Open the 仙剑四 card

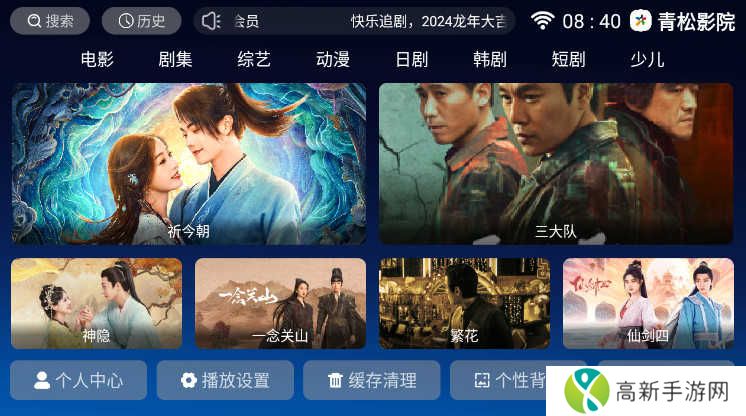[648, 303]
